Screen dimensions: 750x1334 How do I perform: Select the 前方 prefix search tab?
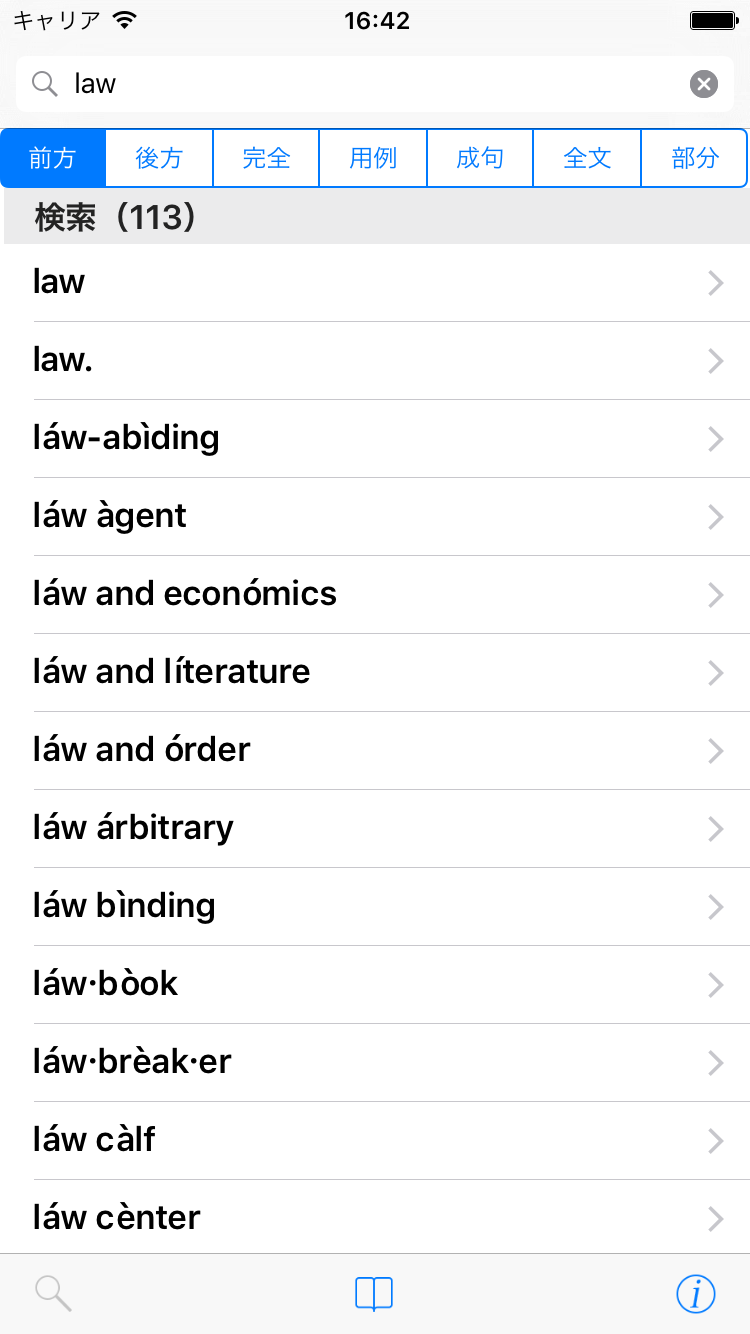click(53, 158)
